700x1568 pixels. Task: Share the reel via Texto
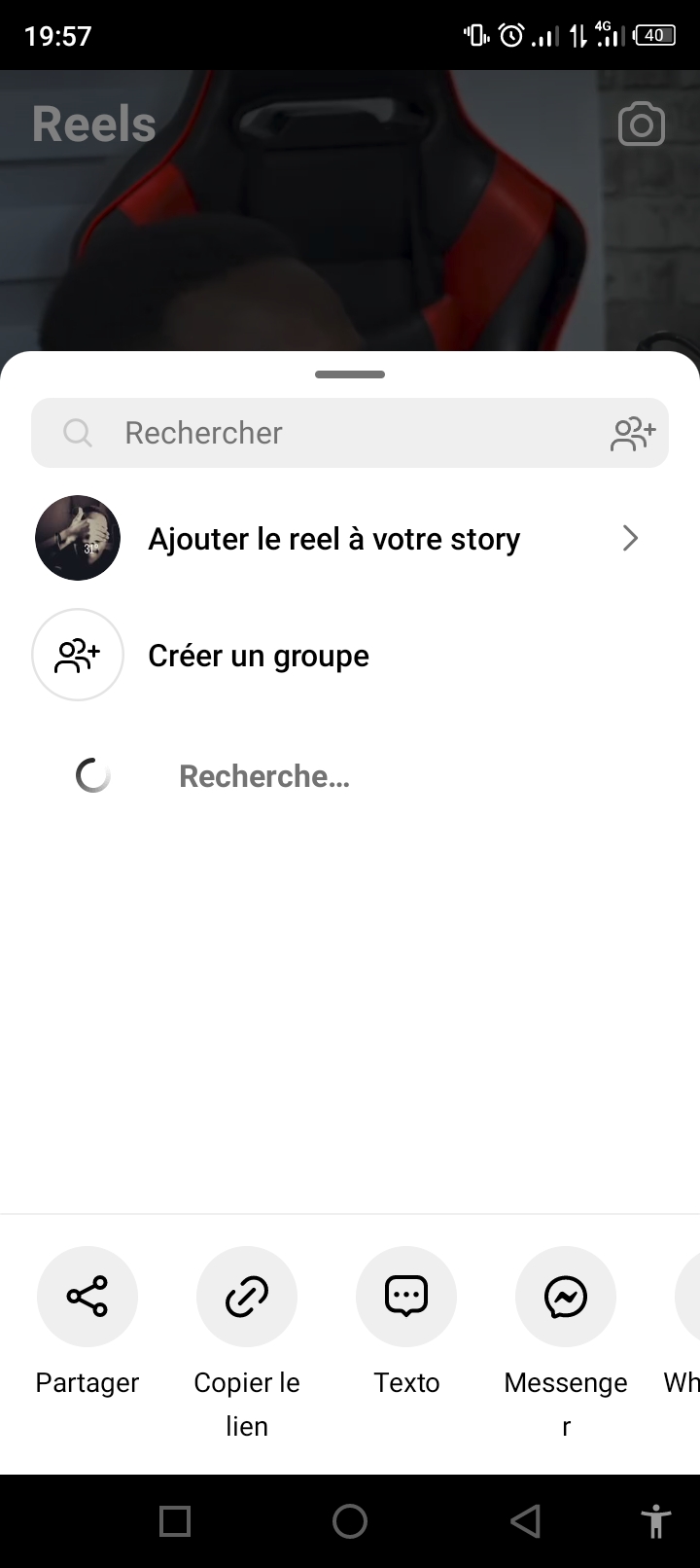tap(406, 1297)
